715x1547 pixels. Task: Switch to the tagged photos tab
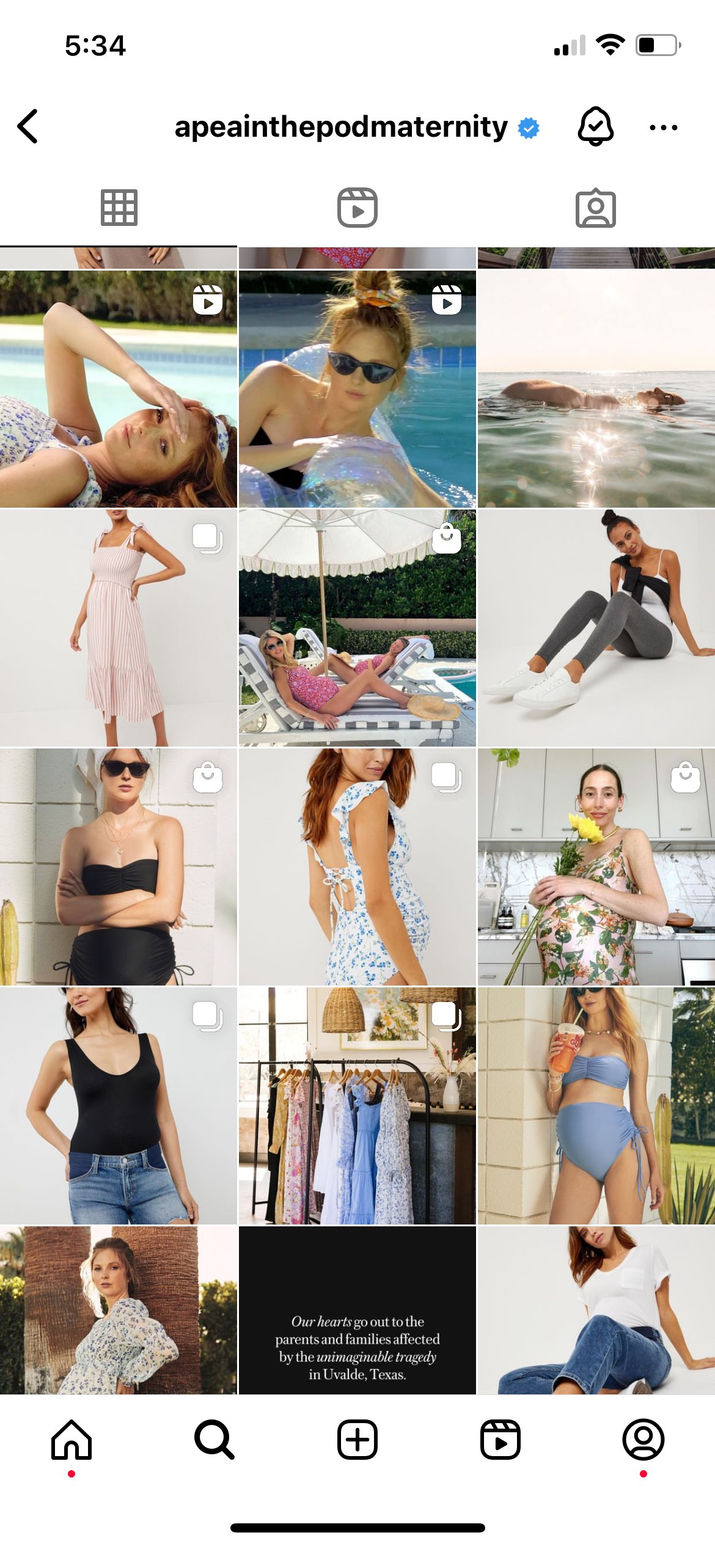[595, 207]
